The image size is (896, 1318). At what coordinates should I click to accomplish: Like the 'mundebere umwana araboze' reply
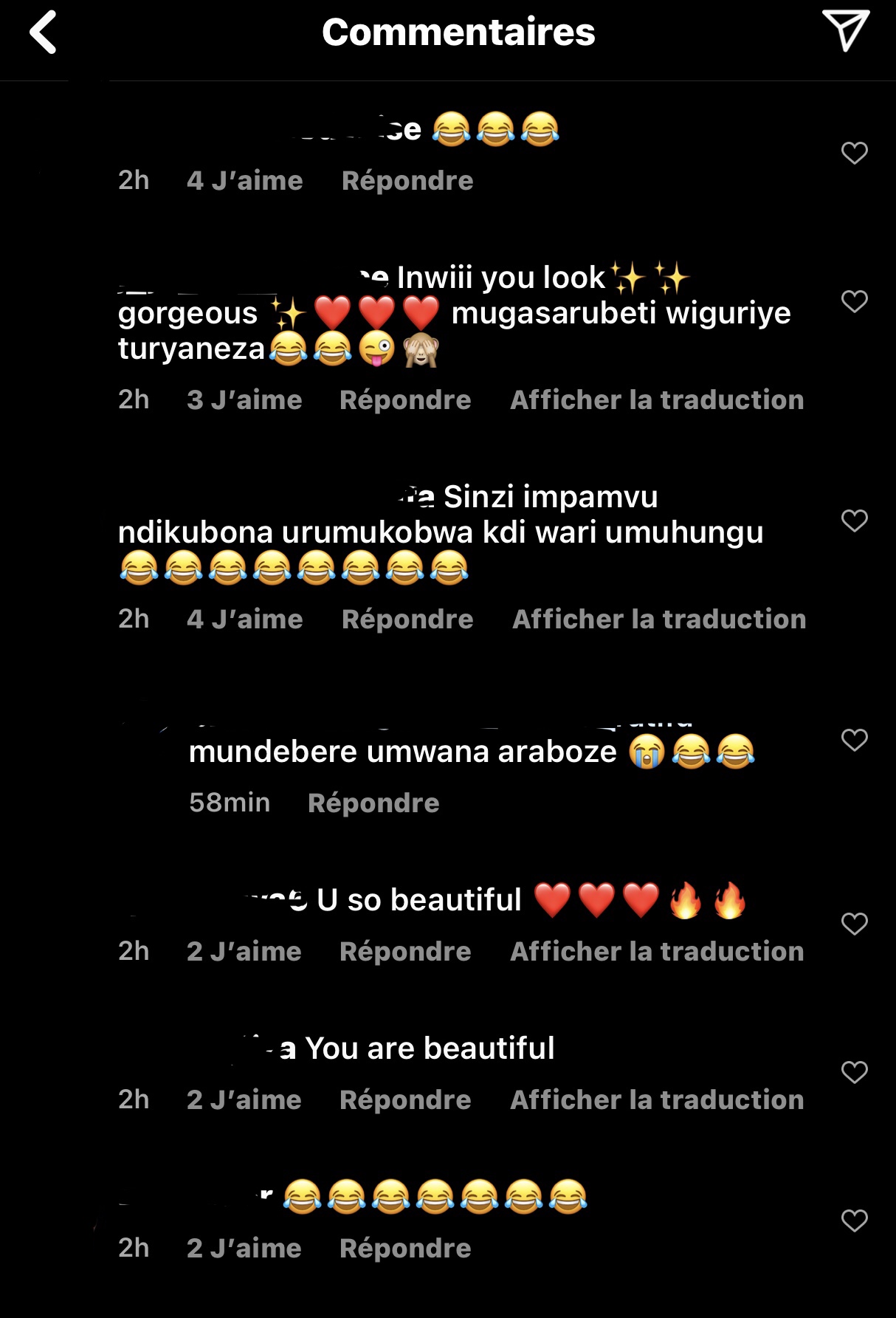(x=854, y=740)
